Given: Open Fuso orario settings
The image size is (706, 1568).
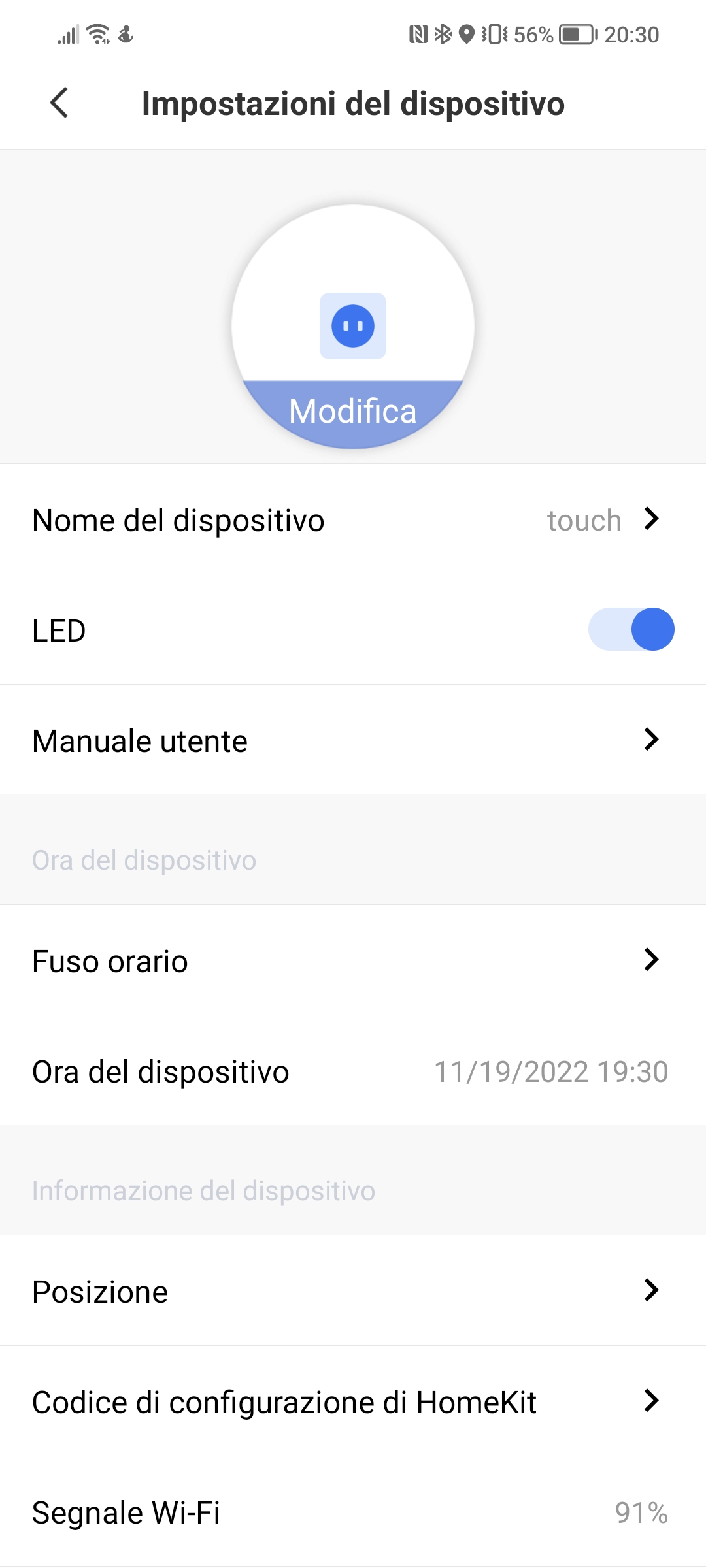Looking at the screenshot, I should [x=353, y=960].
